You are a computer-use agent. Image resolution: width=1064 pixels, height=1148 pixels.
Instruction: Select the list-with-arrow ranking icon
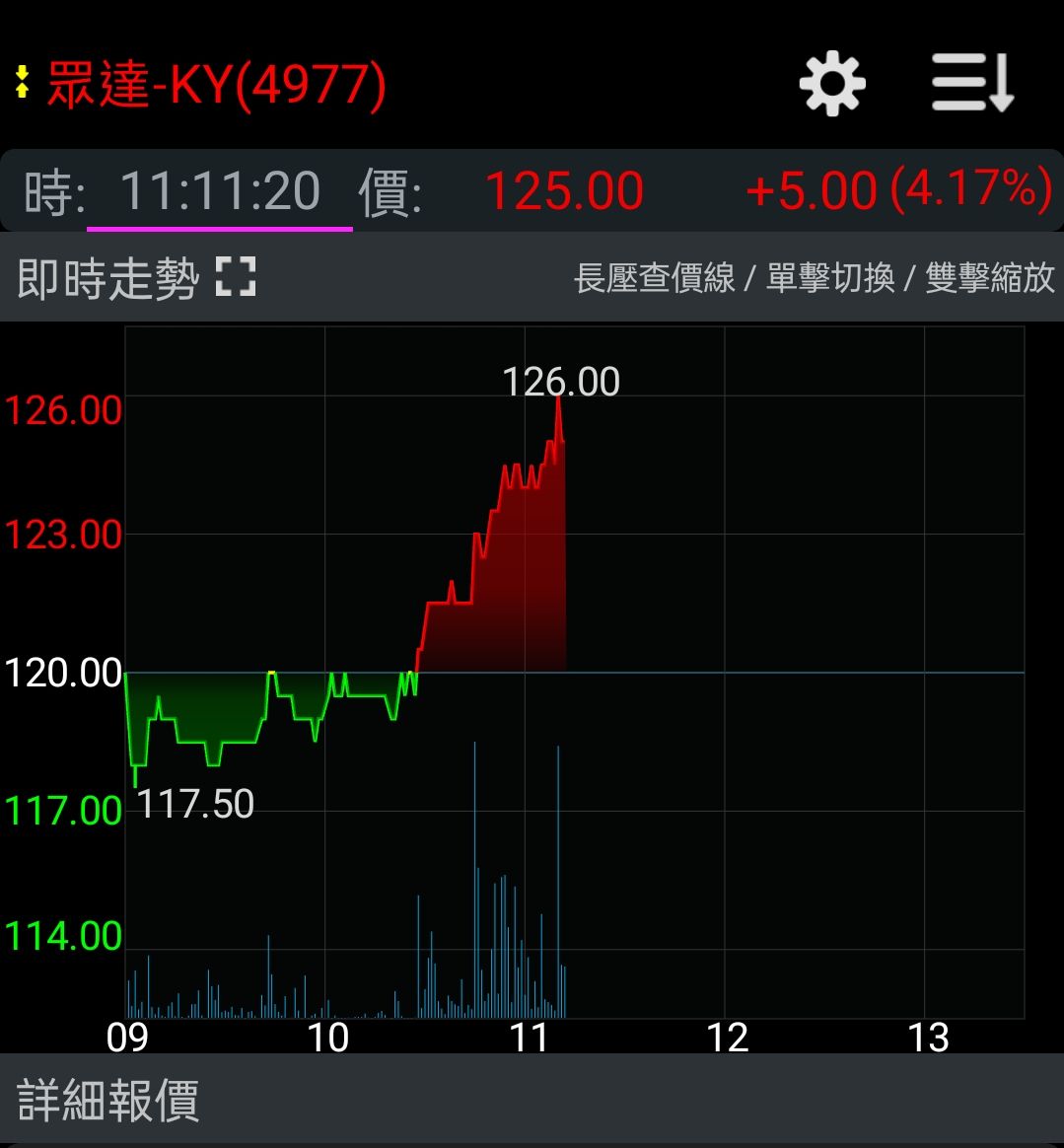971,84
